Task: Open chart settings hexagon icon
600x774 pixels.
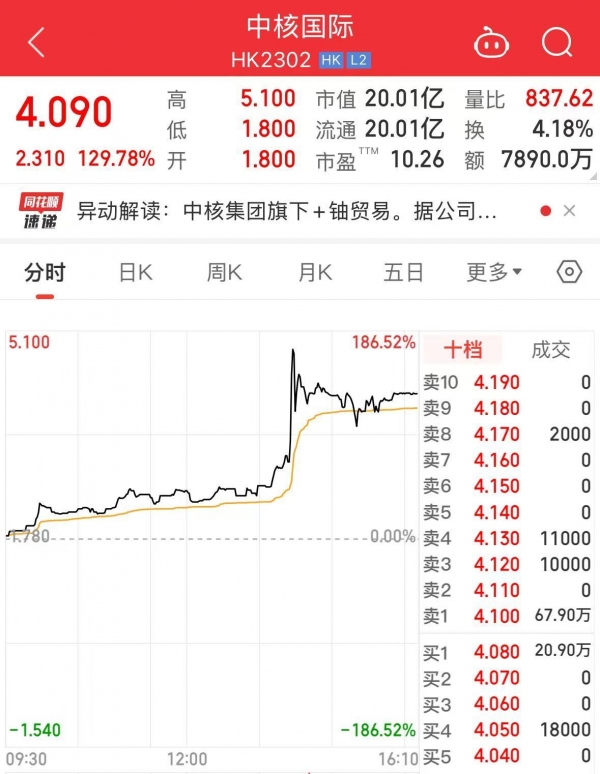Action: (x=569, y=272)
